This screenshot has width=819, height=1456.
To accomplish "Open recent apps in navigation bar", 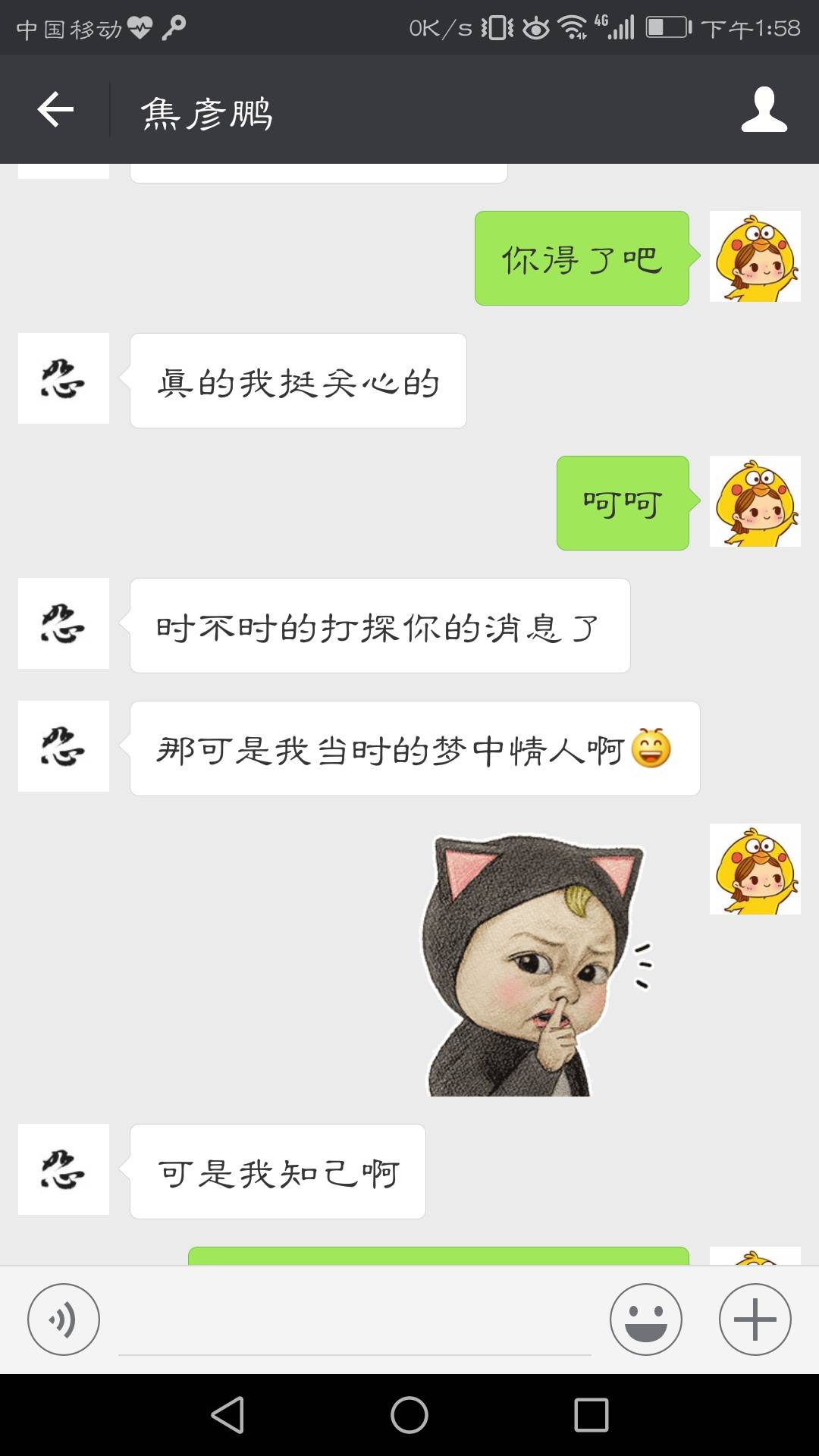I will 591,1415.
